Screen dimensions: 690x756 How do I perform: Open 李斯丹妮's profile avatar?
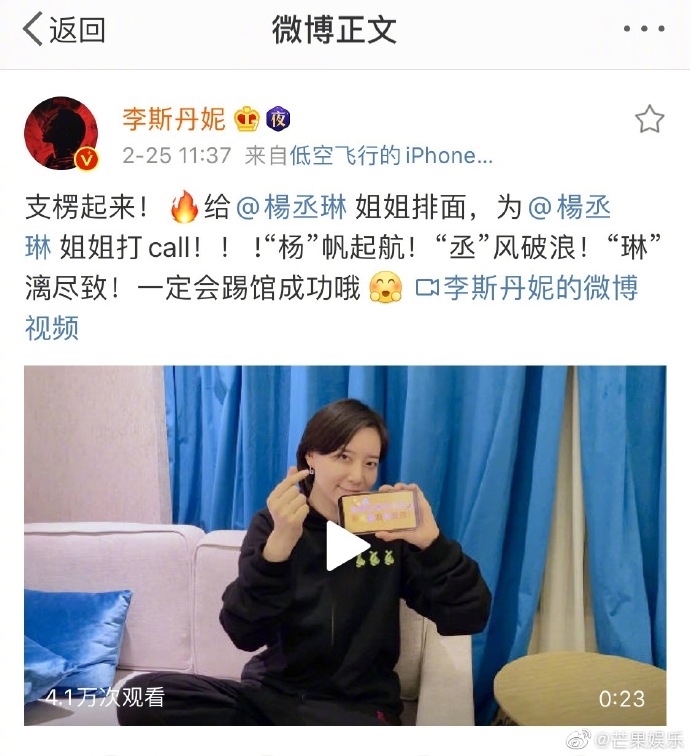click(61, 133)
